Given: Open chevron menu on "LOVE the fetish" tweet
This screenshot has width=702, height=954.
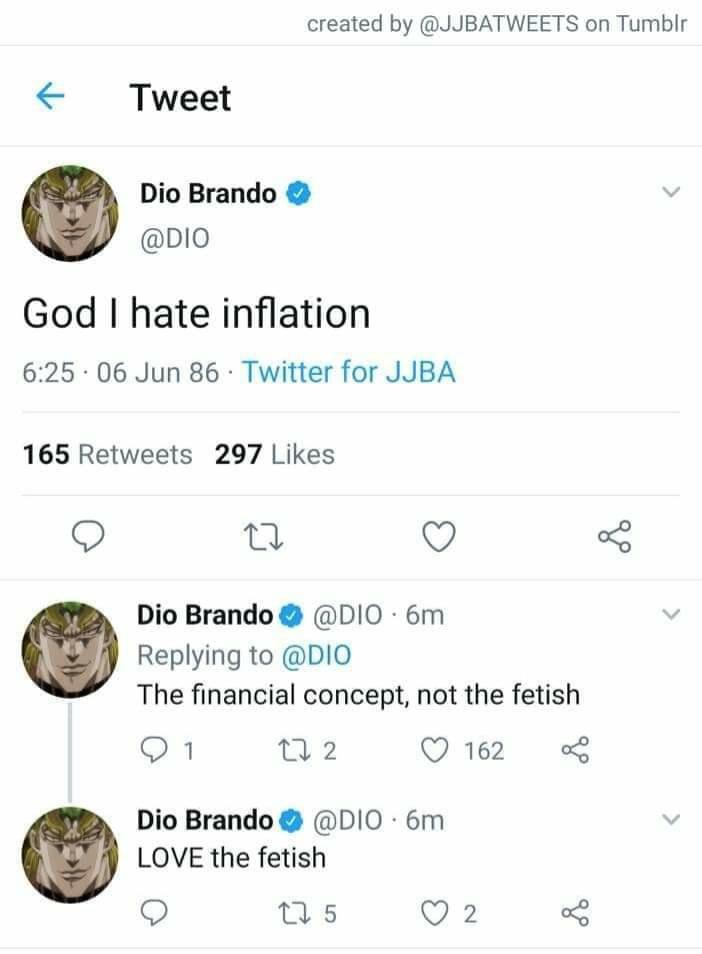Looking at the screenshot, I should coord(671,820).
